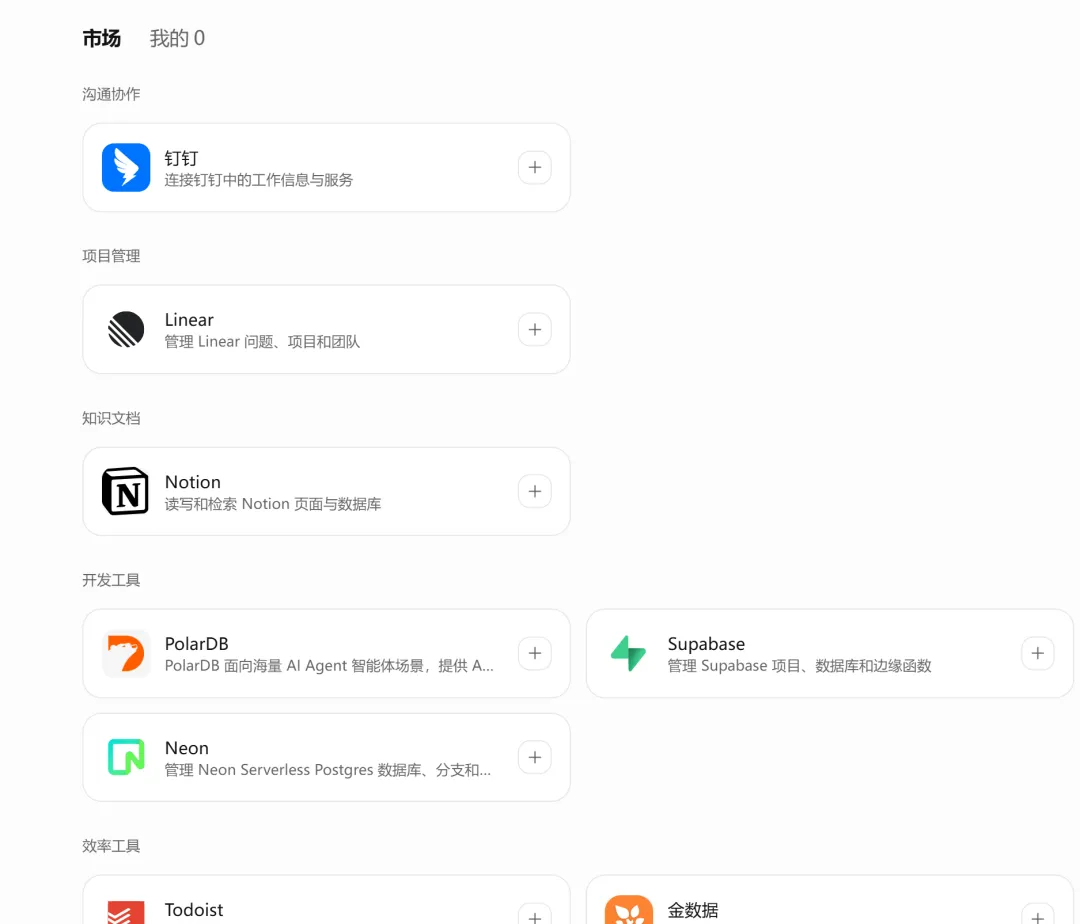Add the 钉钉 connector
Viewport: 1080px width, 924px height.
[x=534, y=167]
